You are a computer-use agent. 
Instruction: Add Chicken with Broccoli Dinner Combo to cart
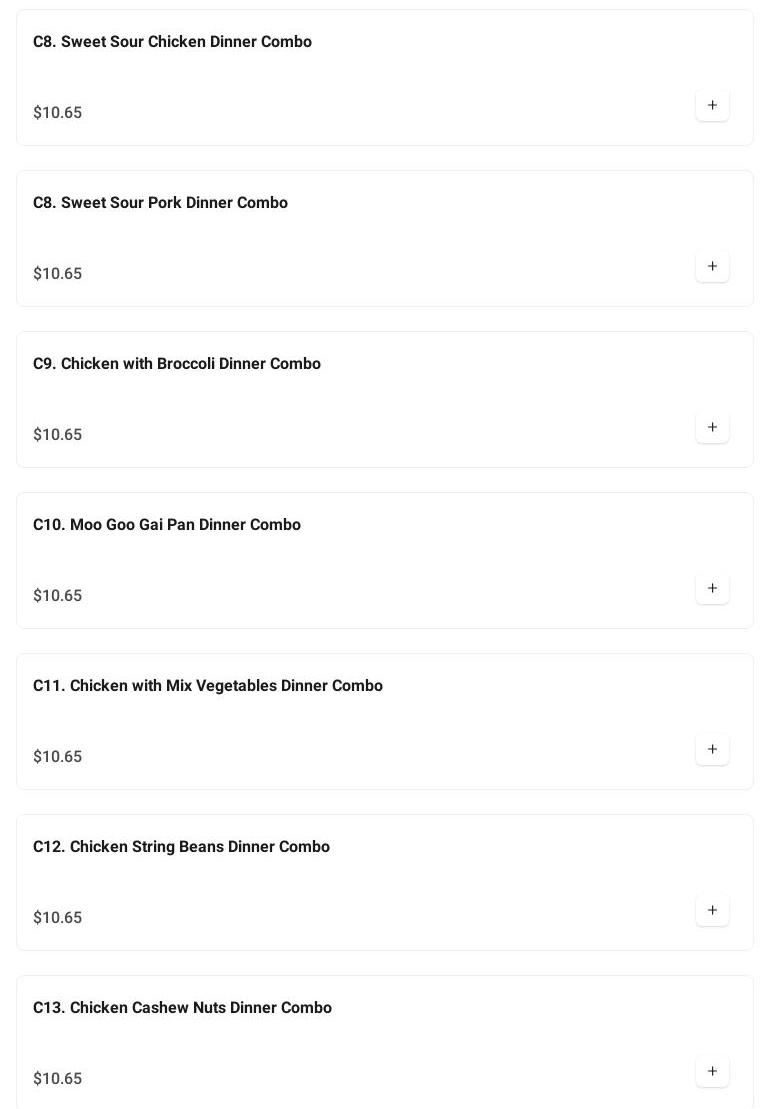tap(712, 427)
